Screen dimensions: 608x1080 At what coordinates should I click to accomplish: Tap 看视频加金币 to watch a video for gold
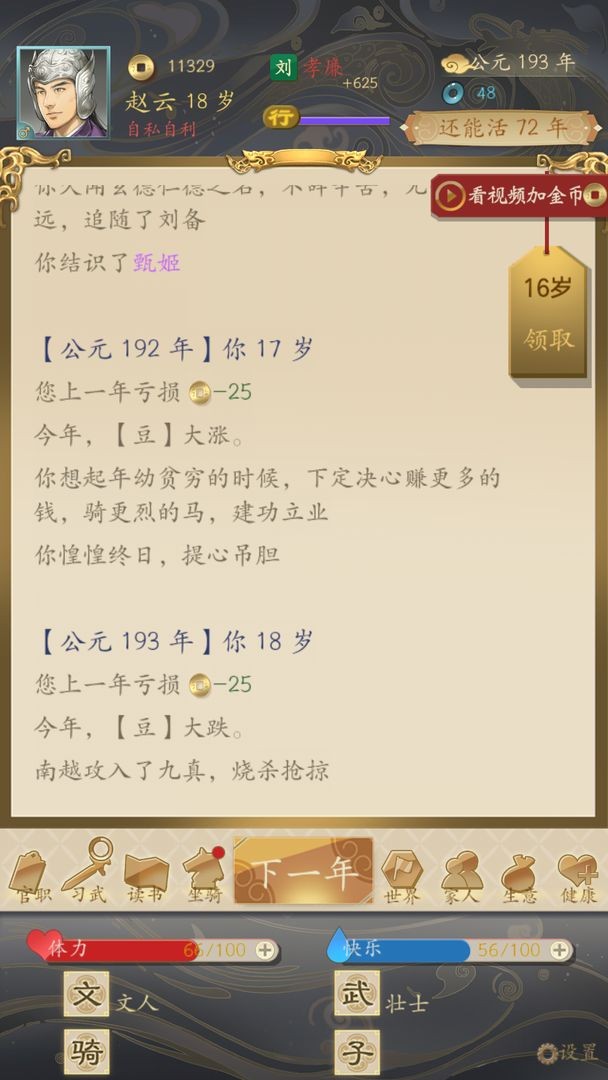[518, 196]
